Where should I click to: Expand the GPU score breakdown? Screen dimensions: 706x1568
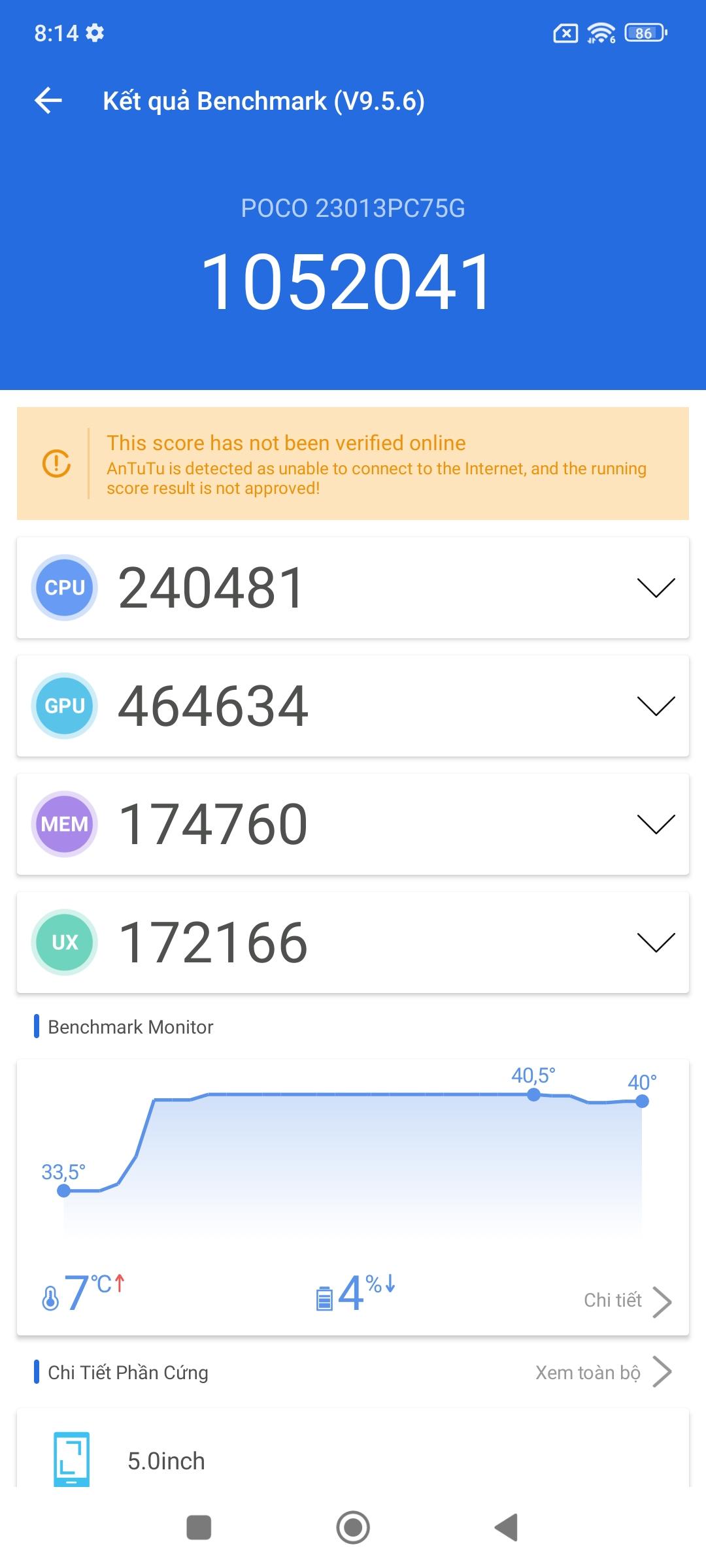tap(656, 706)
